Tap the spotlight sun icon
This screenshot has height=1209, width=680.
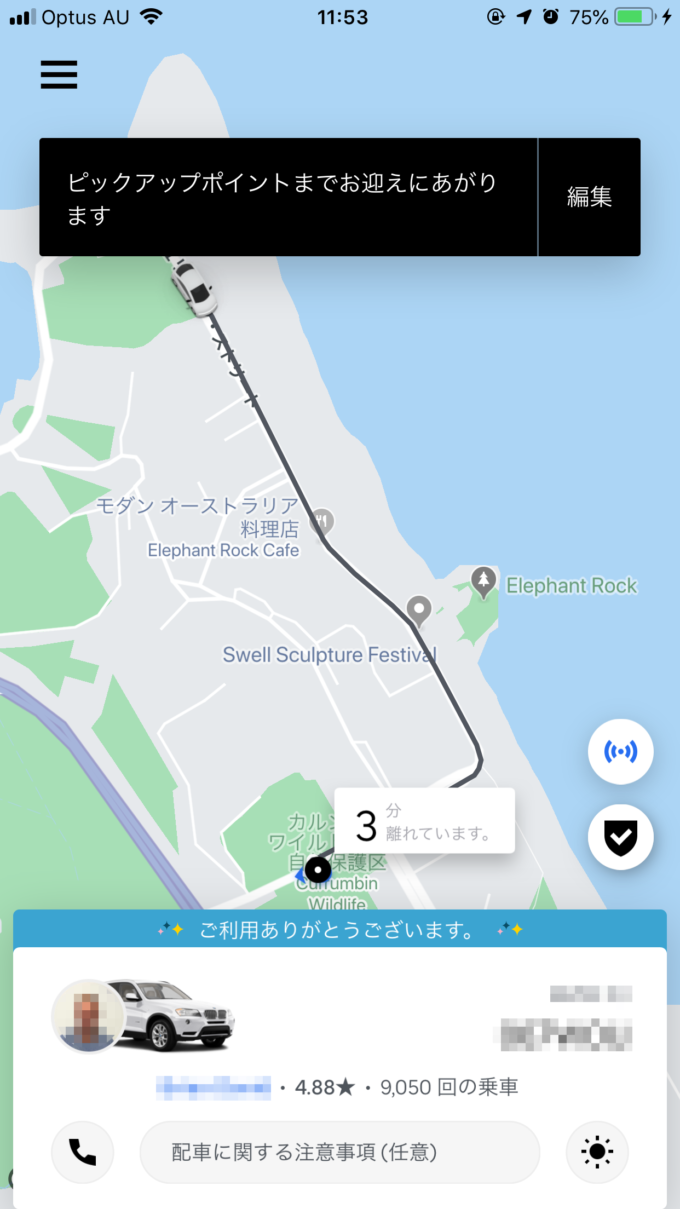tap(597, 1153)
